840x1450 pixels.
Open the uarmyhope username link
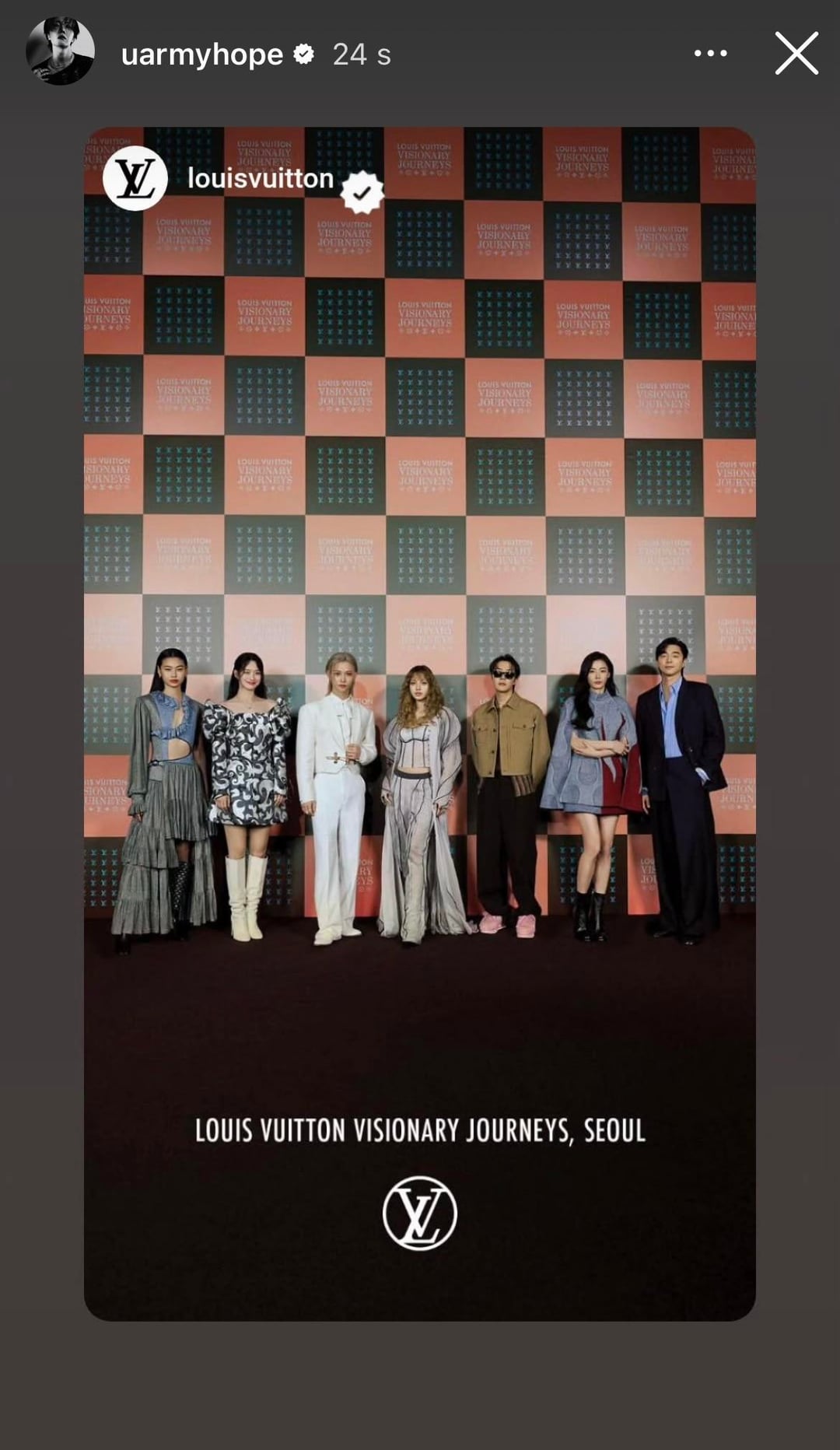click(201, 54)
